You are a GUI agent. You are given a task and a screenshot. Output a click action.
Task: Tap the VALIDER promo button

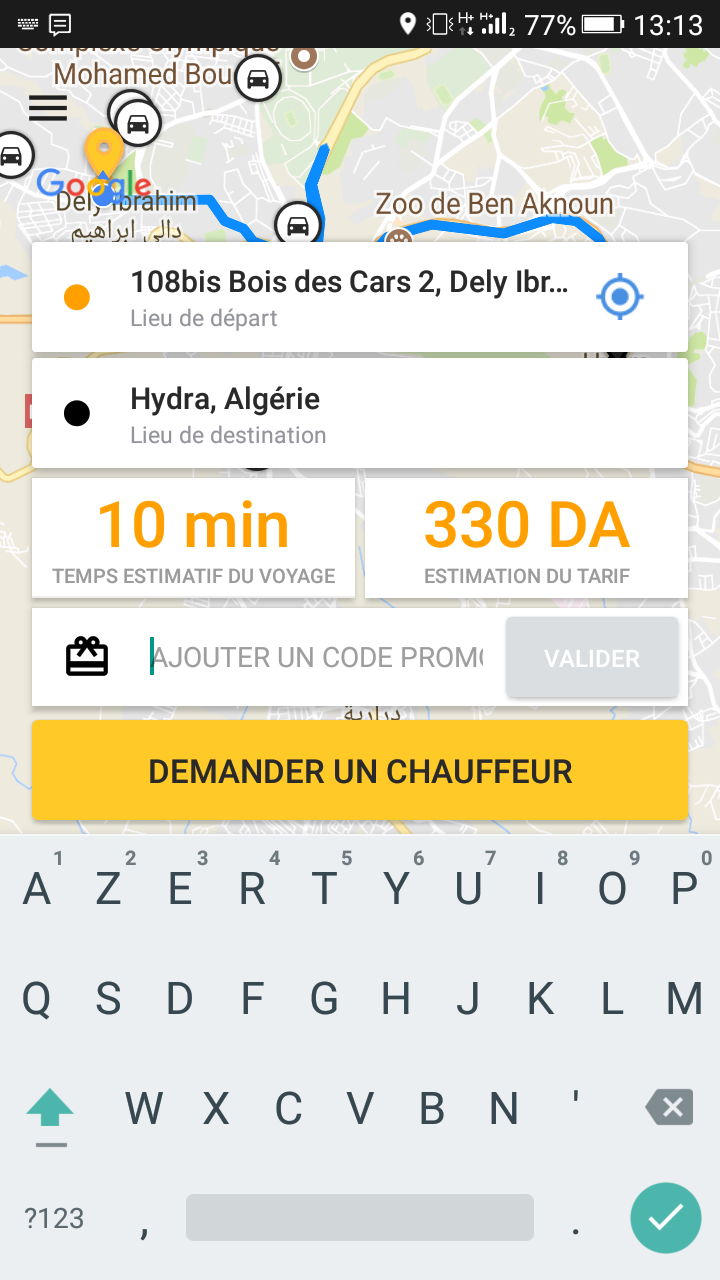pyautogui.click(x=592, y=658)
